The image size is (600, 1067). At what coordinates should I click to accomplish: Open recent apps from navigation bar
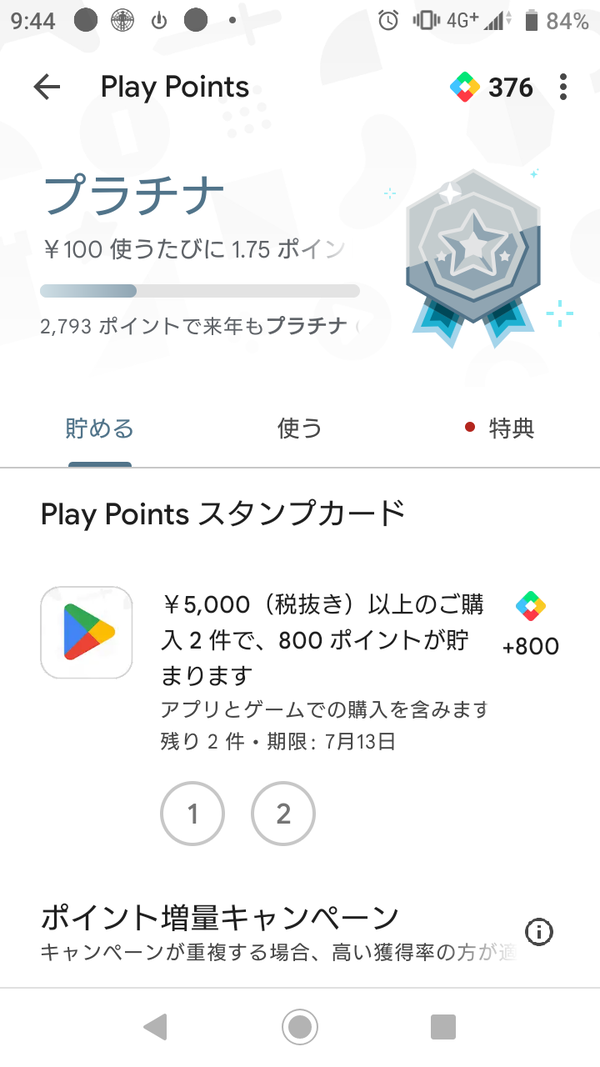click(x=442, y=1026)
